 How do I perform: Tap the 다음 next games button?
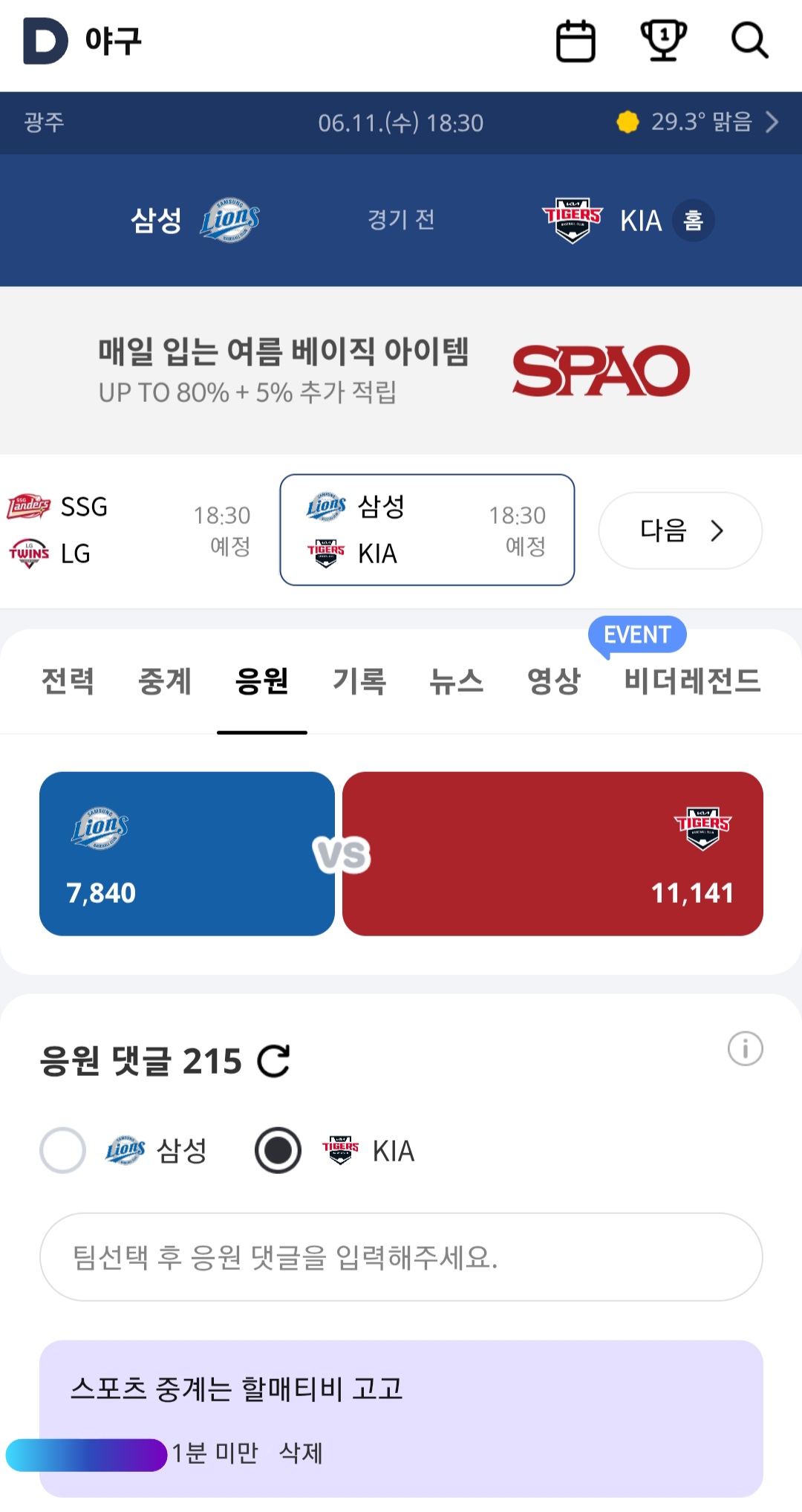coord(680,531)
